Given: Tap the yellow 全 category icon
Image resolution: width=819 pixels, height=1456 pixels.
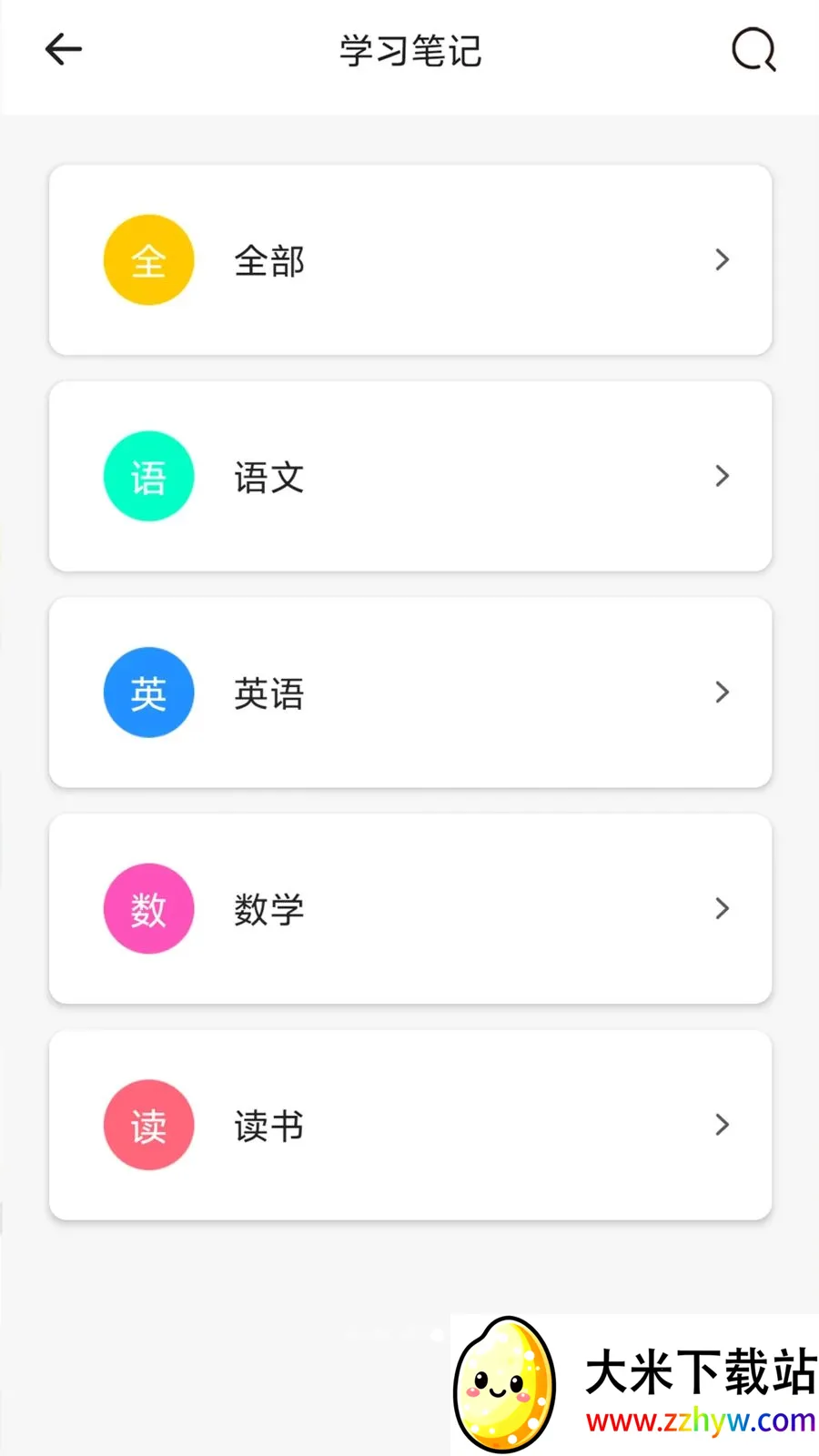Looking at the screenshot, I should pyautogui.click(x=148, y=260).
